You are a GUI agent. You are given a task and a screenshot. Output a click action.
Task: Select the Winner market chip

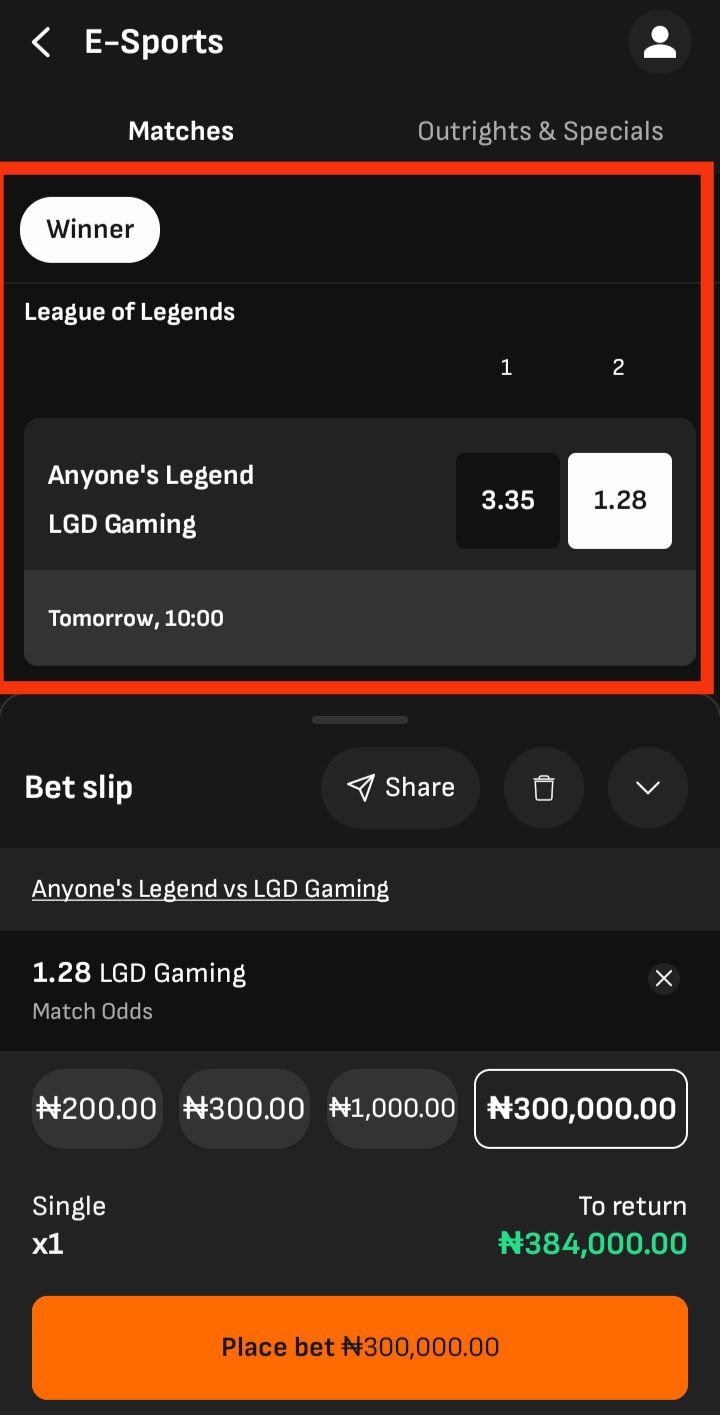pos(90,229)
